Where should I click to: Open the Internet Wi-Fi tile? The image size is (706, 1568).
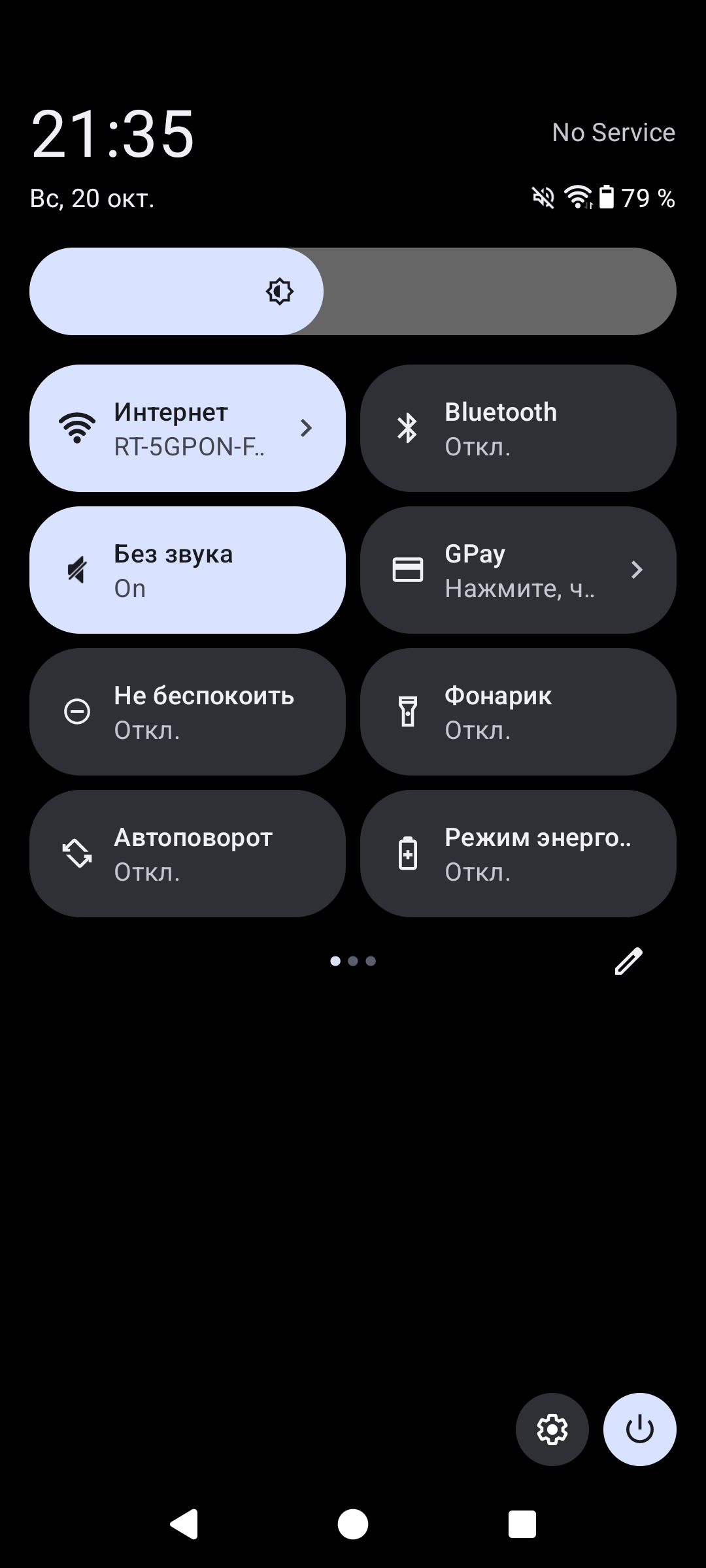point(187,428)
